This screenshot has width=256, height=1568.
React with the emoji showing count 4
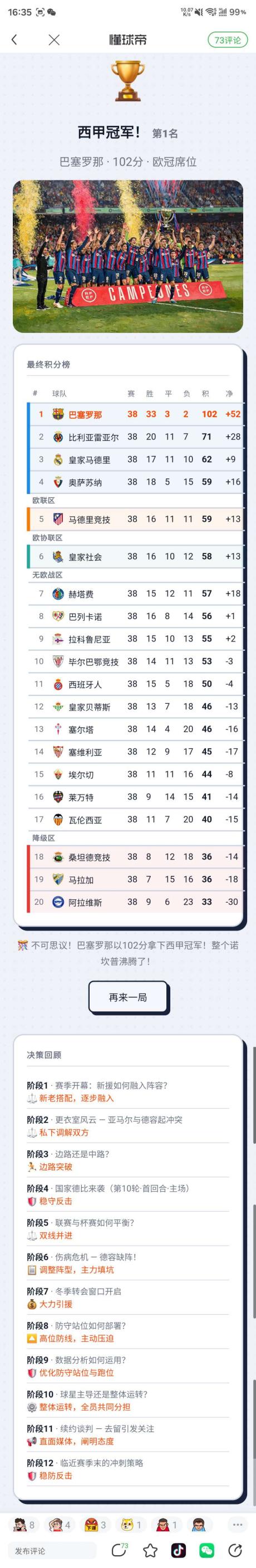60,1525
